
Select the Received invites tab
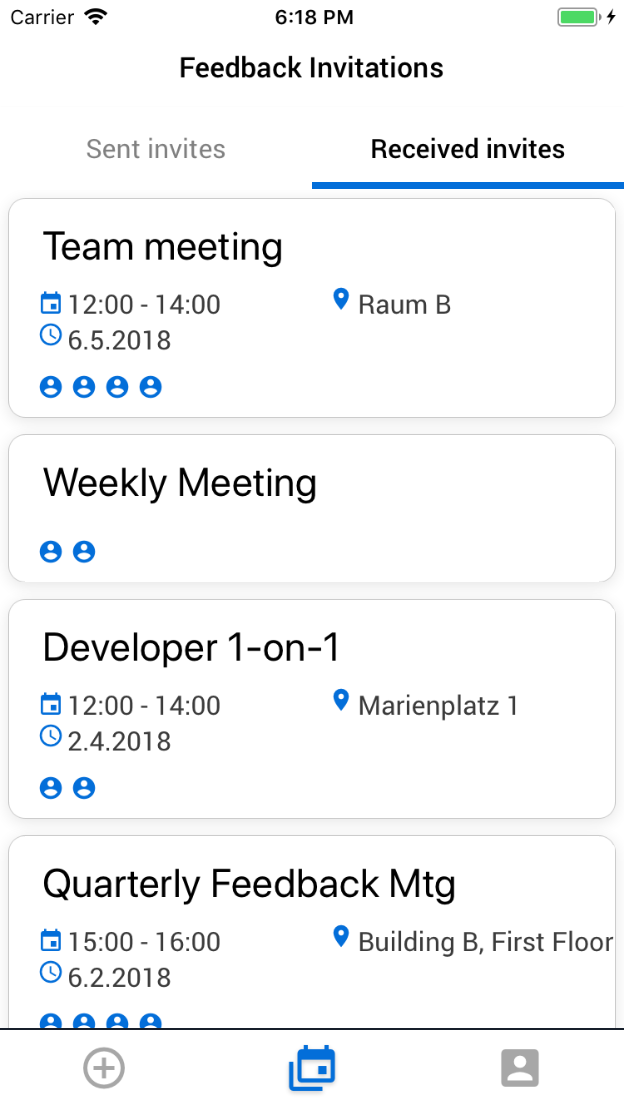[x=467, y=150]
